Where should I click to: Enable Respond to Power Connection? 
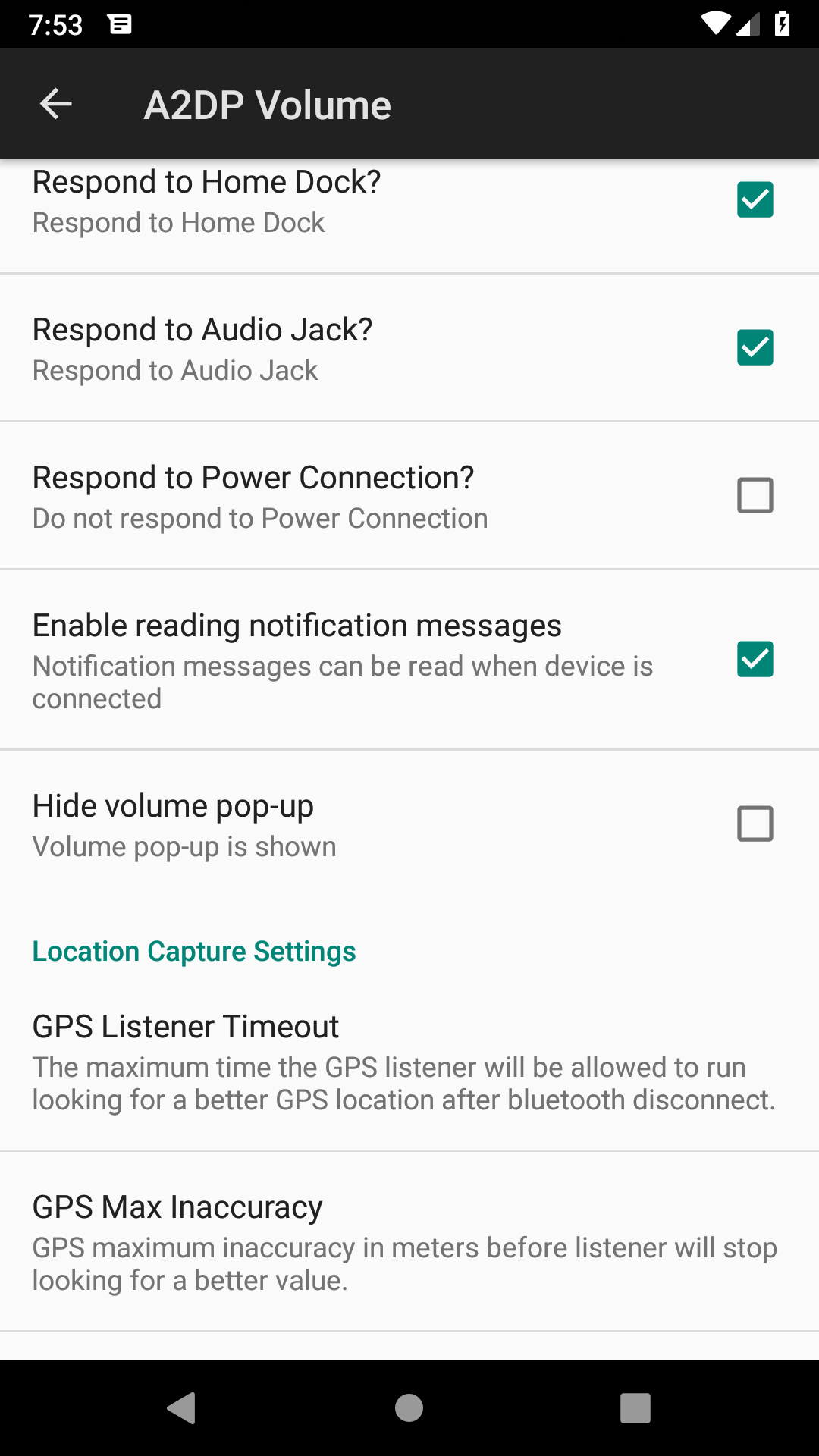click(x=755, y=496)
